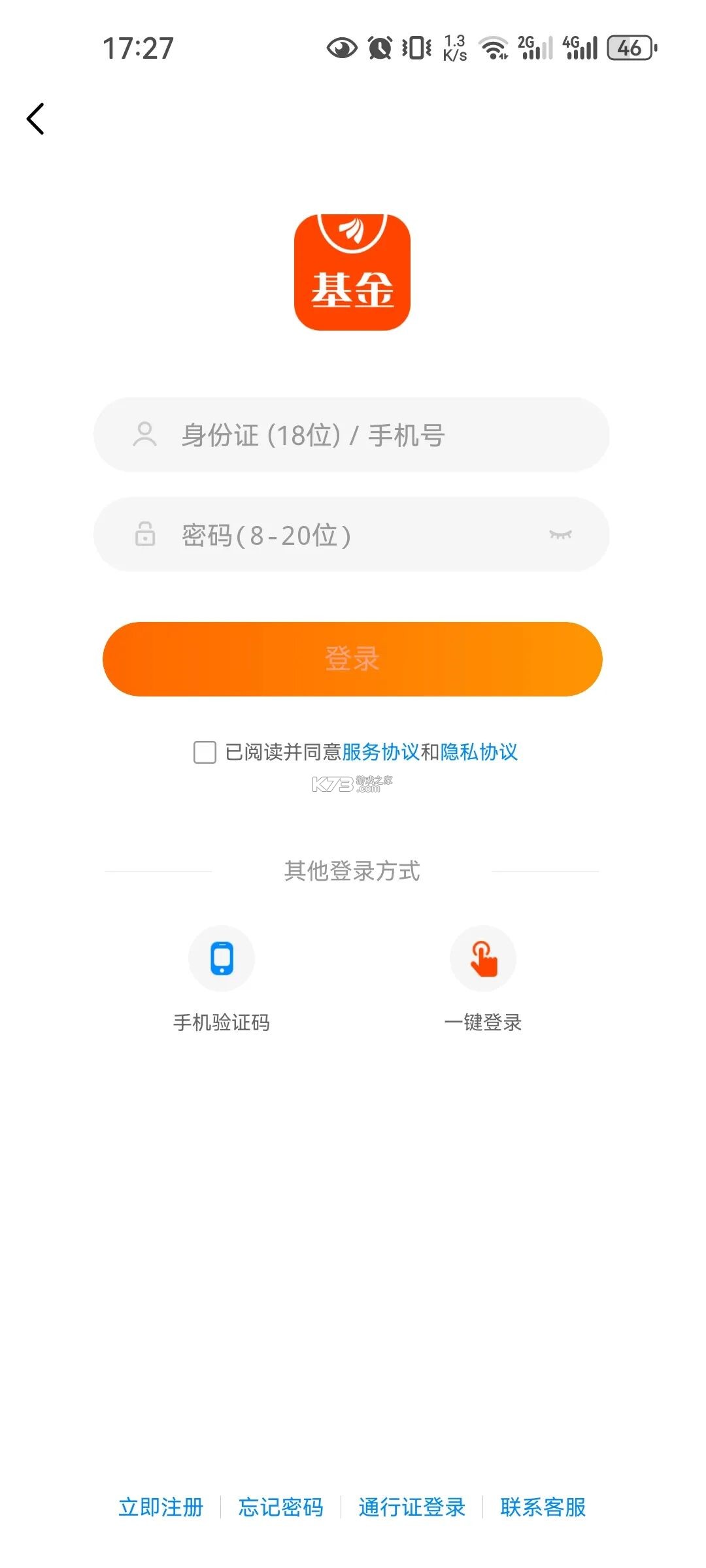This screenshot has width=706, height=1568.
Task: Click the ID/phone number input field
Action: pyautogui.click(x=353, y=435)
